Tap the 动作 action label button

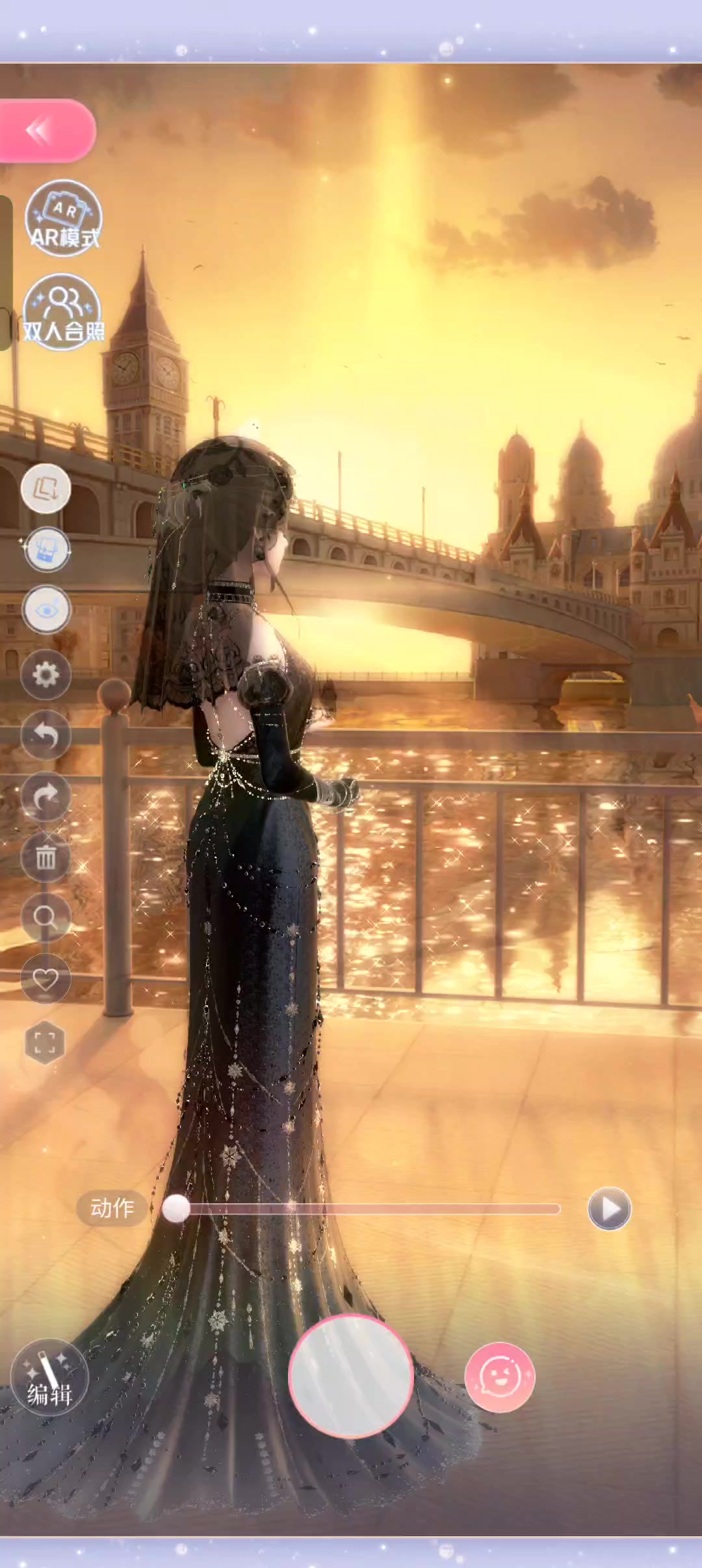point(112,1209)
